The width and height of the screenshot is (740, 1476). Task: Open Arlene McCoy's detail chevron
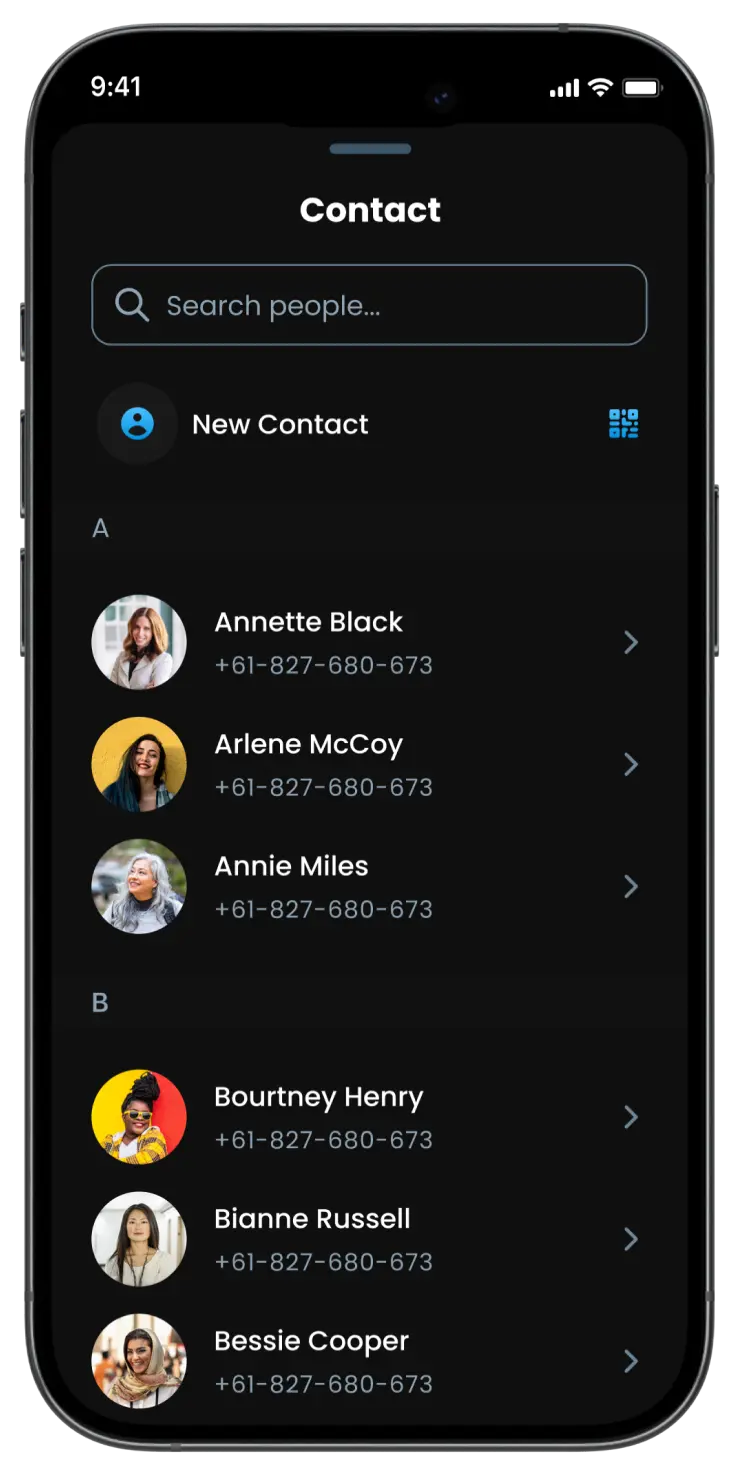631,765
